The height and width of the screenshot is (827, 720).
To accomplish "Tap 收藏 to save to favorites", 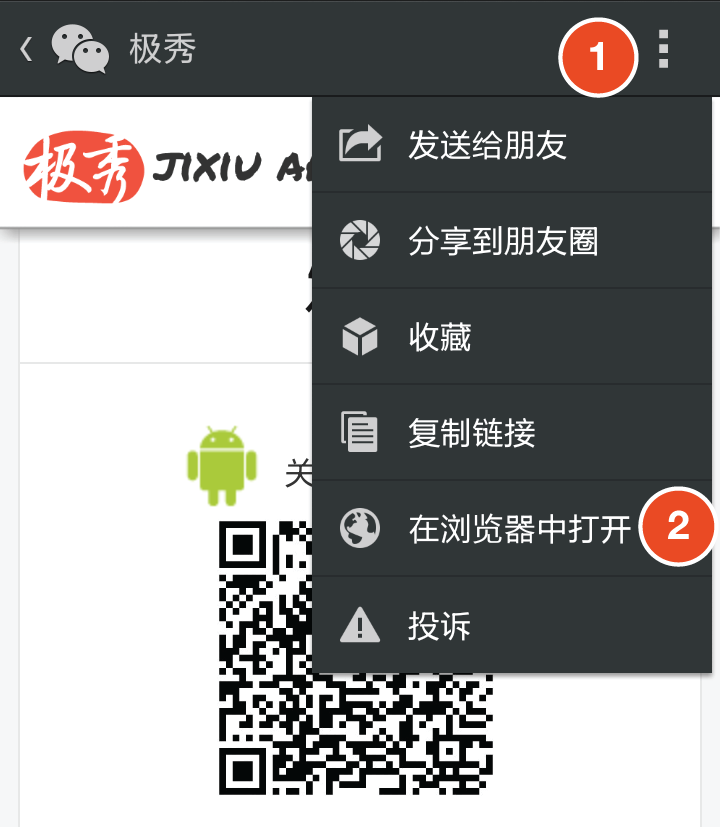I will coord(439,337).
